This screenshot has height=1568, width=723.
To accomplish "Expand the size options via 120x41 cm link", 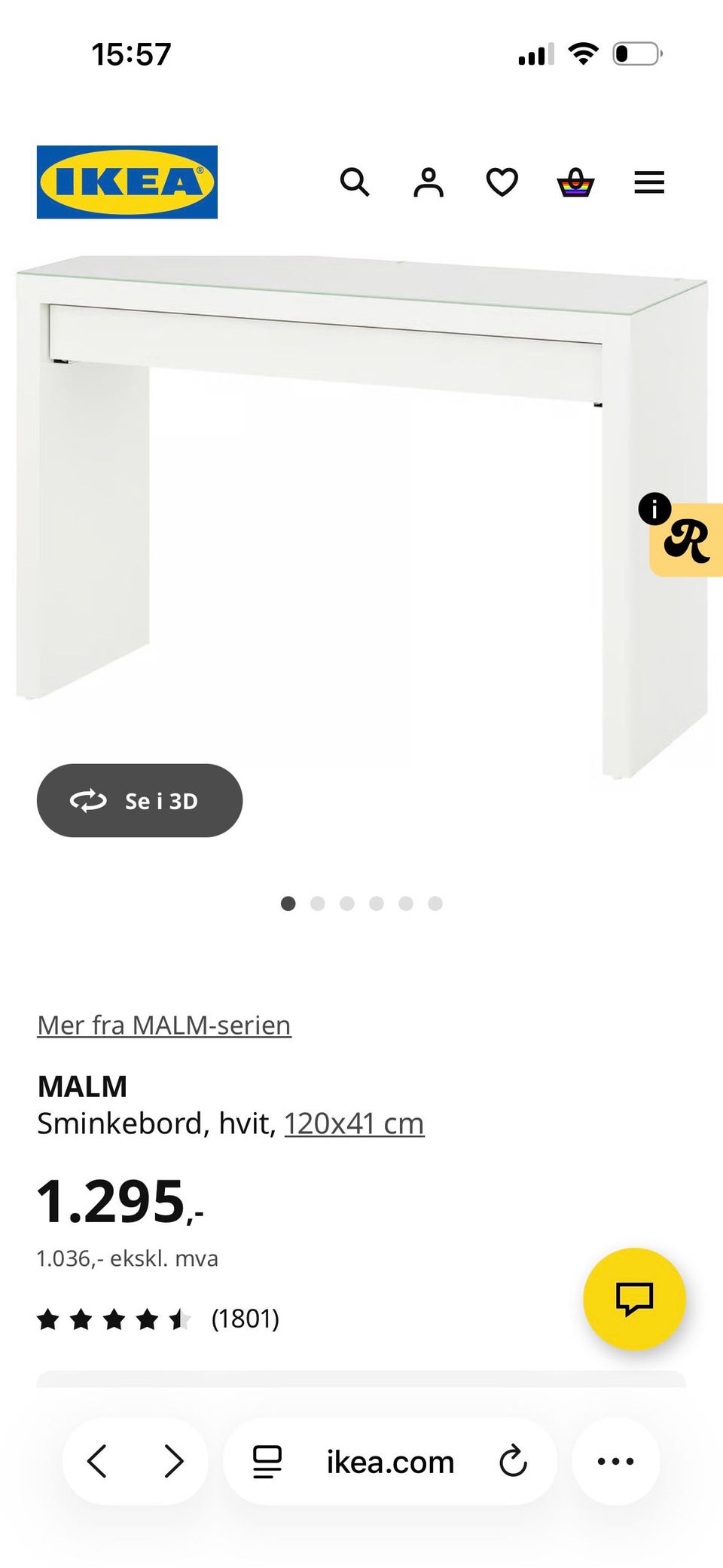I will tap(354, 1122).
